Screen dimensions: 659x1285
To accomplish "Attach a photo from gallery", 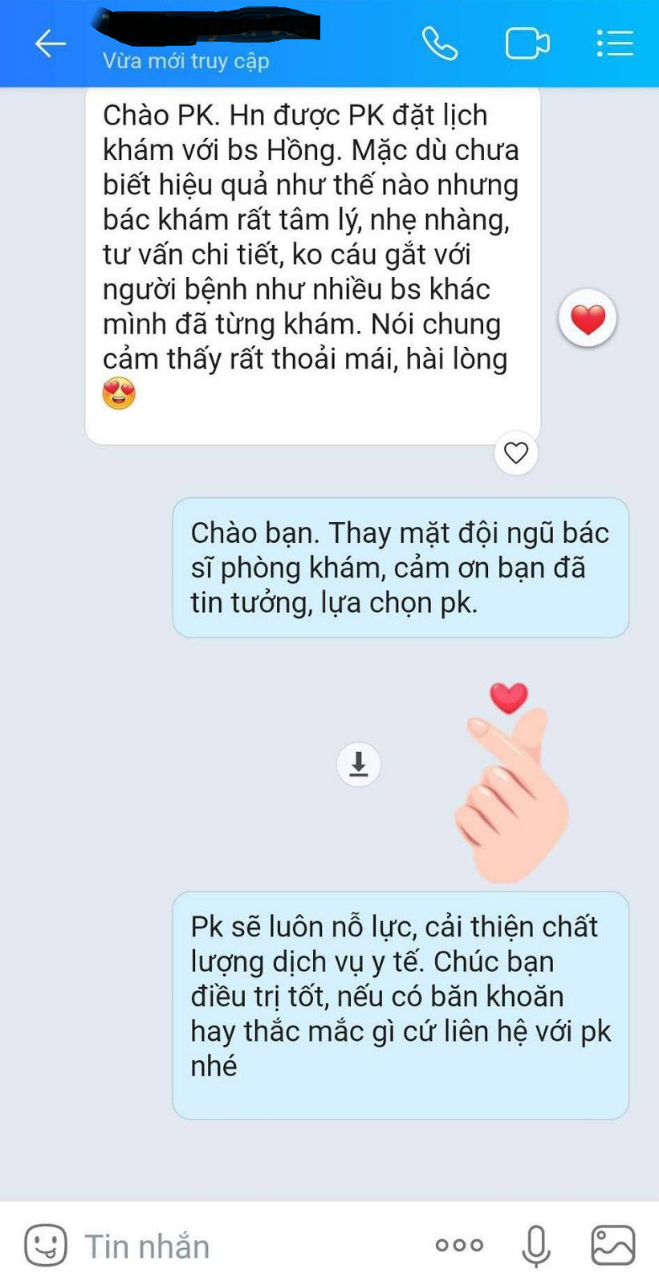I will 613,1246.
